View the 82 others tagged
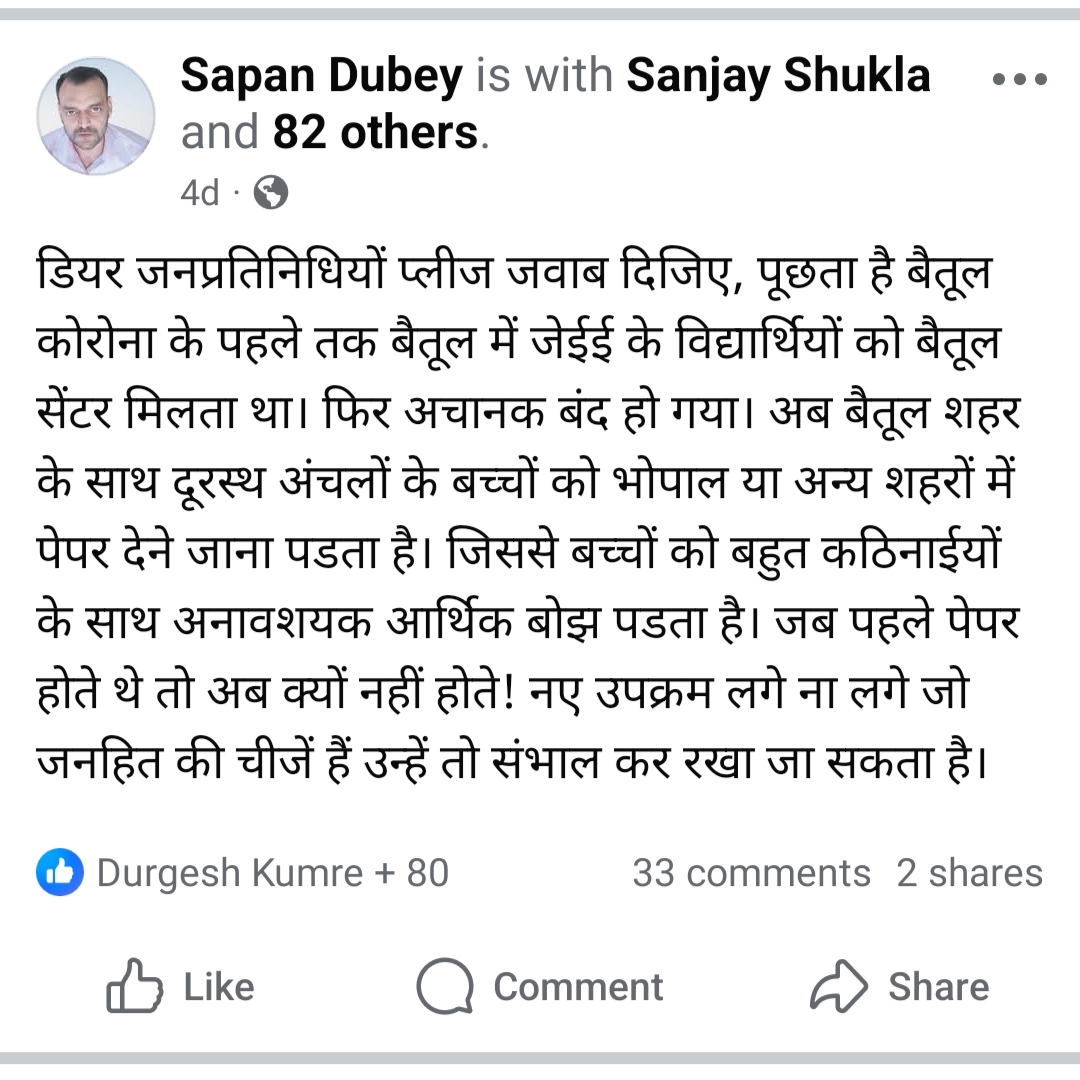 click(x=375, y=131)
